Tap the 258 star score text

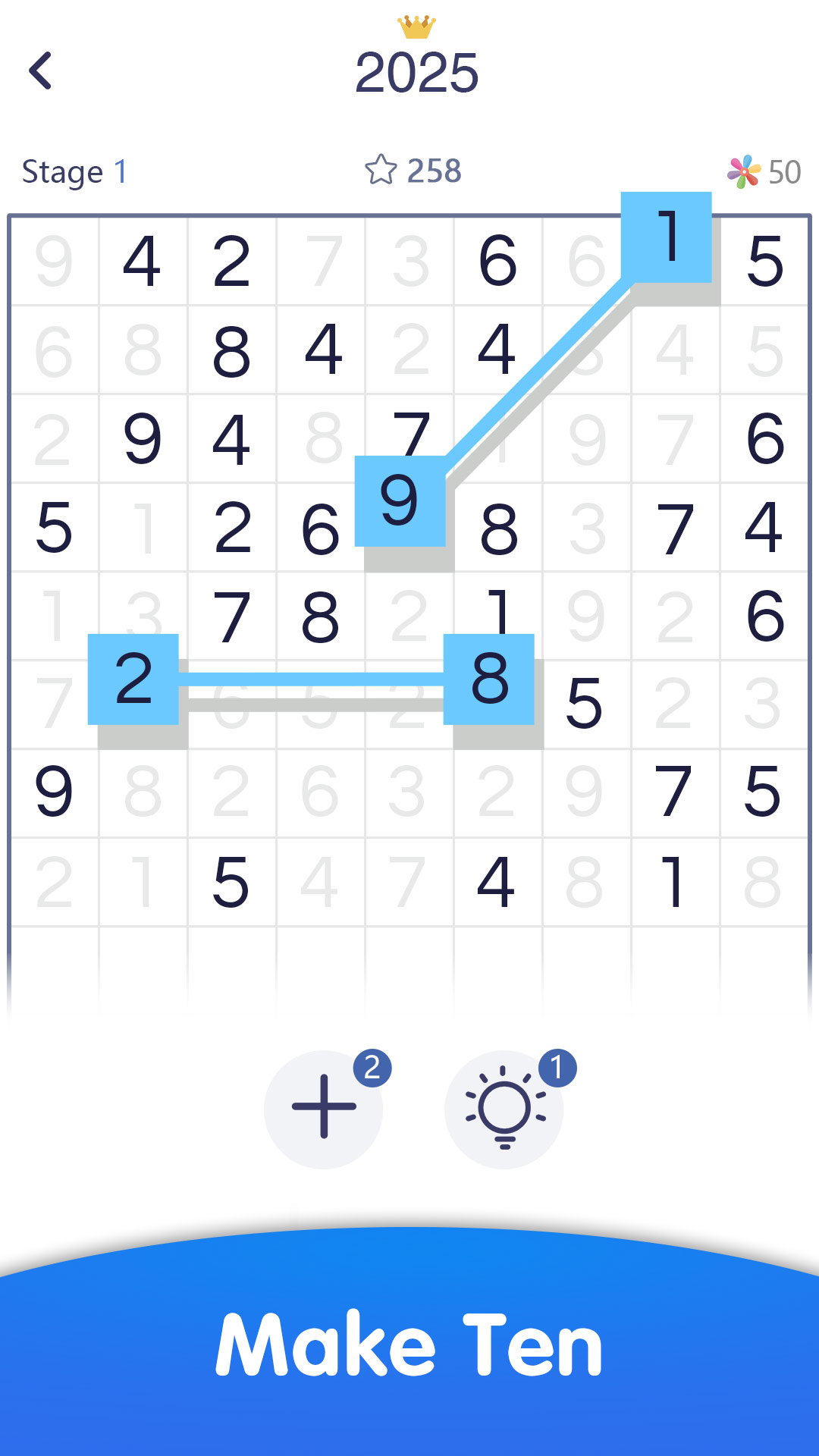pyautogui.click(x=432, y=171)
